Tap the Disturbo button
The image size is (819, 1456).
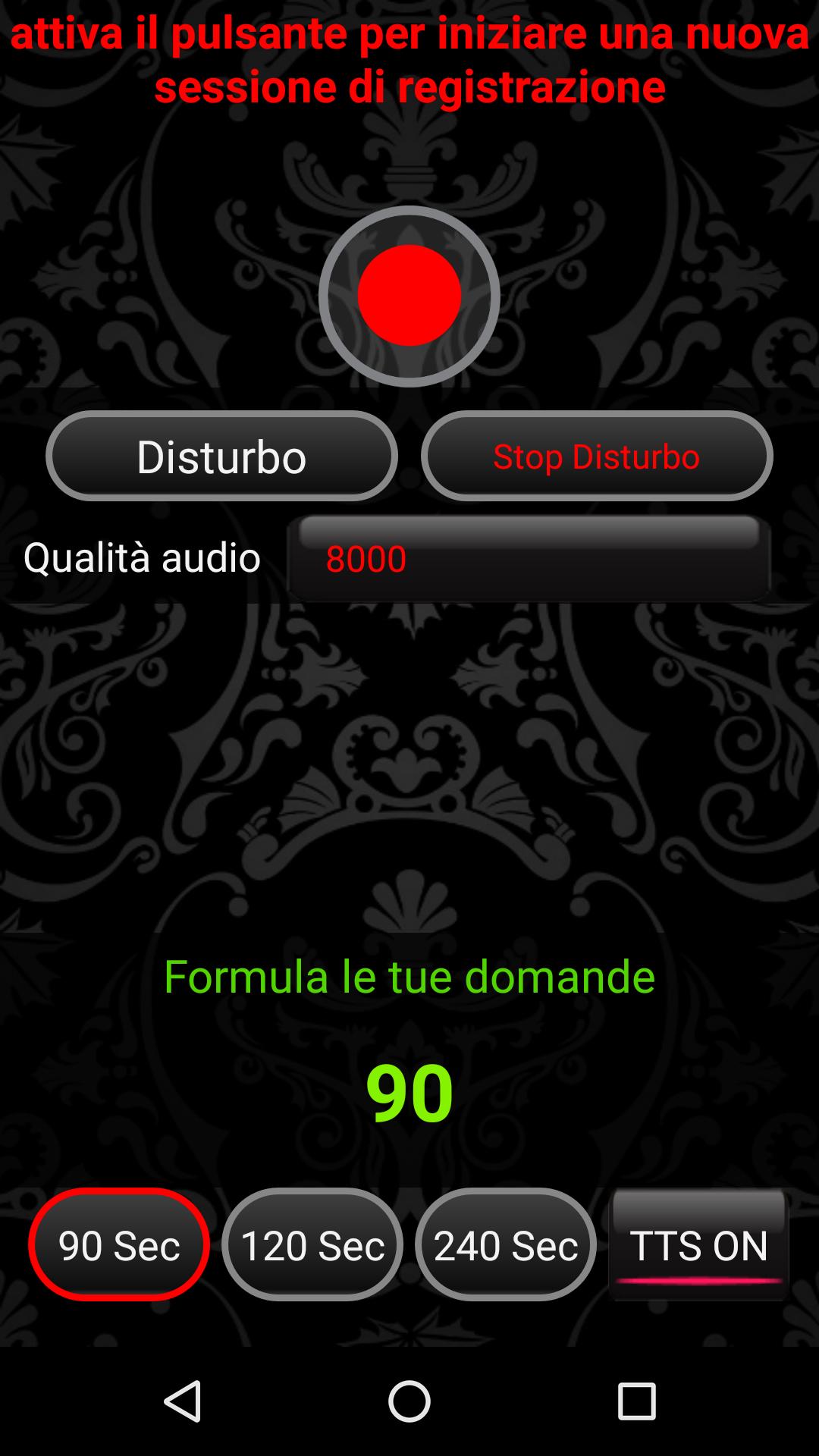[221, 456]
